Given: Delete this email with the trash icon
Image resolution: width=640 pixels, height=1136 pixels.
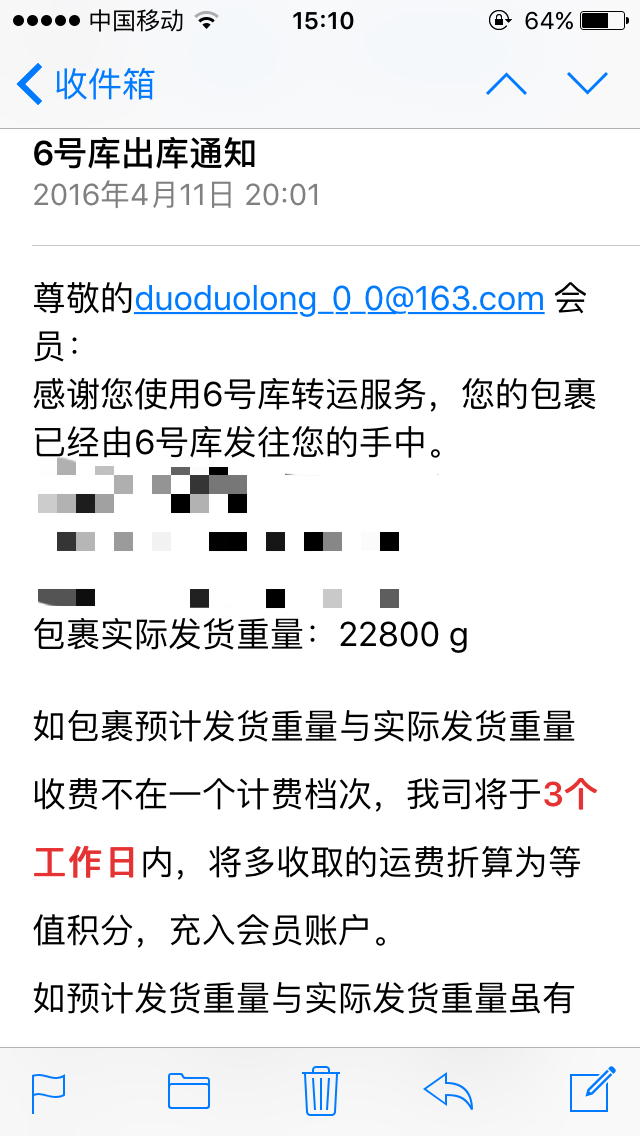Looking at the screenshot, I should click(x=321, y=1090).
